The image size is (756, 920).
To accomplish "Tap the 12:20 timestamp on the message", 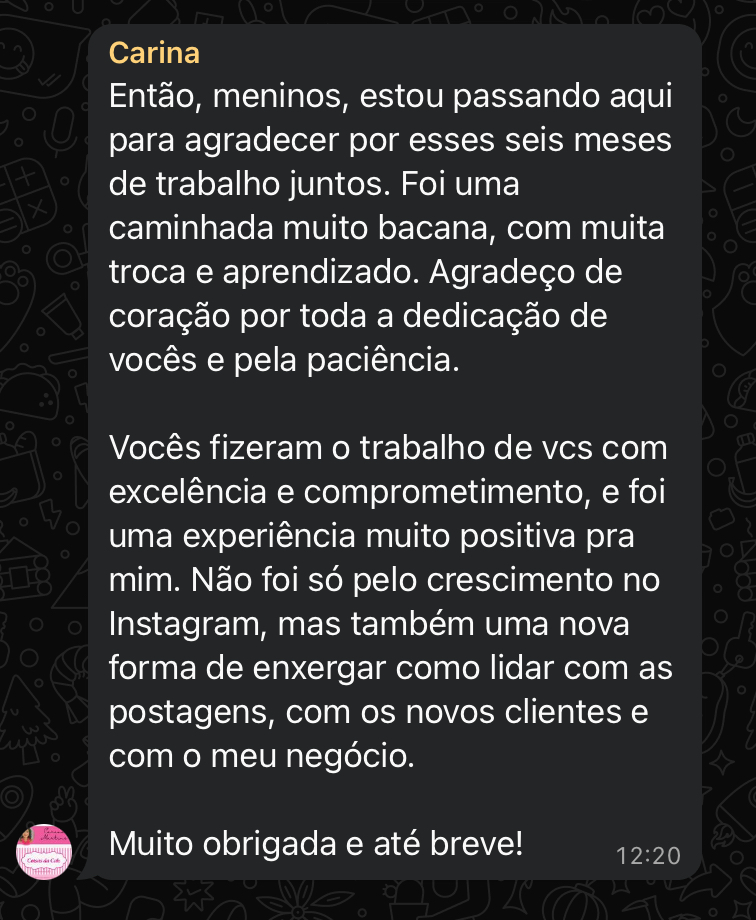I will pyautogui.click(x=650, y=855).
